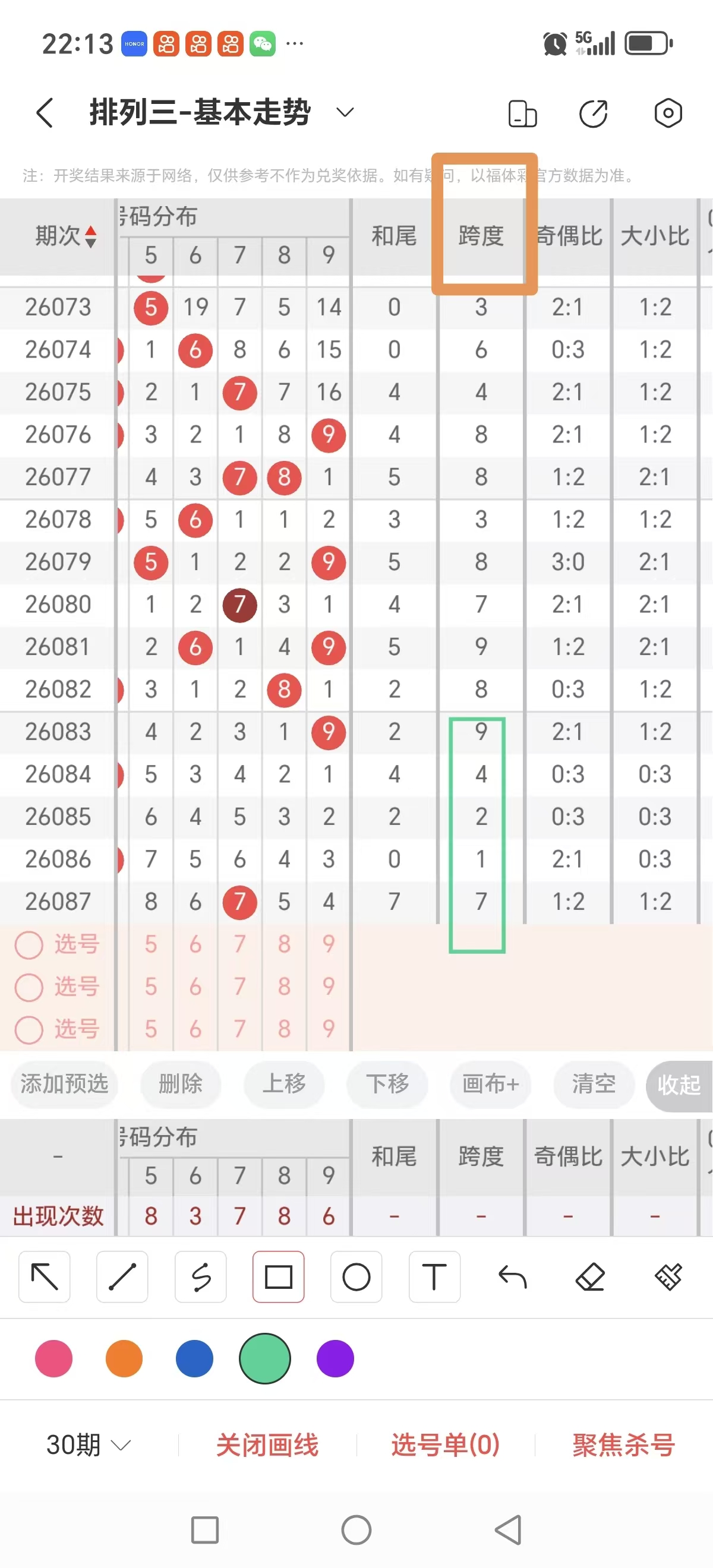Select the curved line drawing tool
Image resolution: width=713 pixels, height=1568 pixels.
200,1278
